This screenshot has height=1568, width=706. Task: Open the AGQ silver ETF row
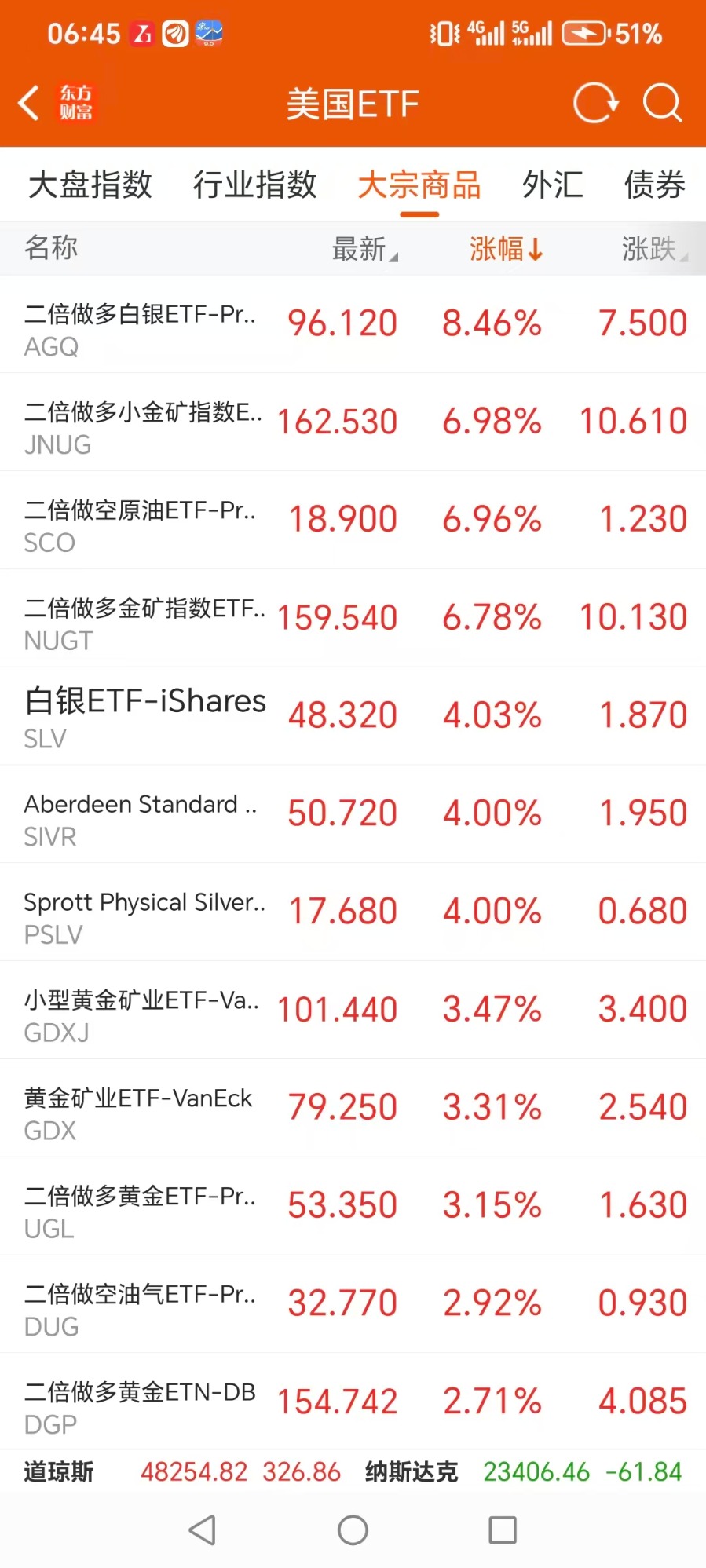[x=353, y=324]
